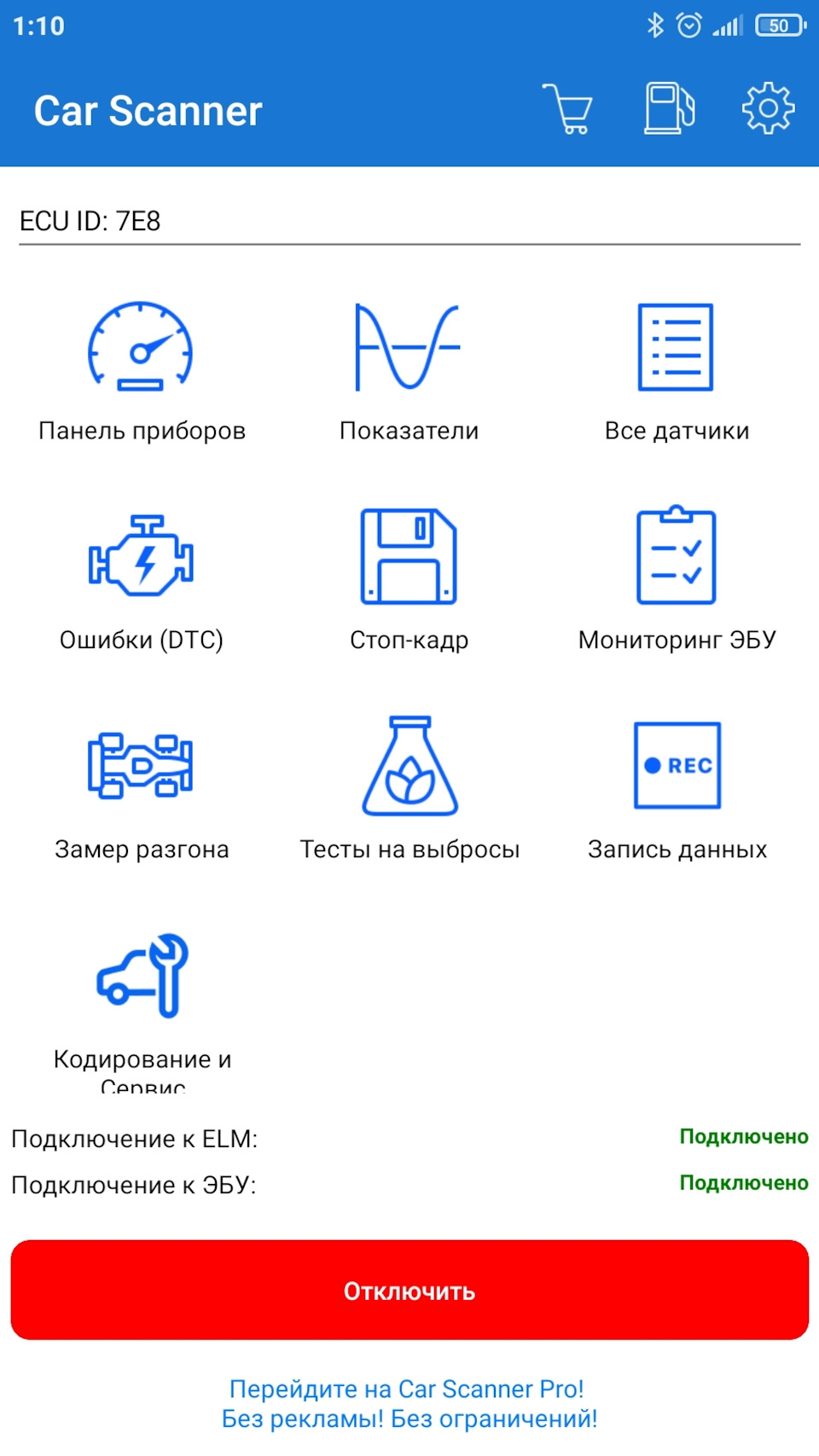Open the shopping cart icon
Viewport: 819px width, 1456px height.
click(568, 109)
